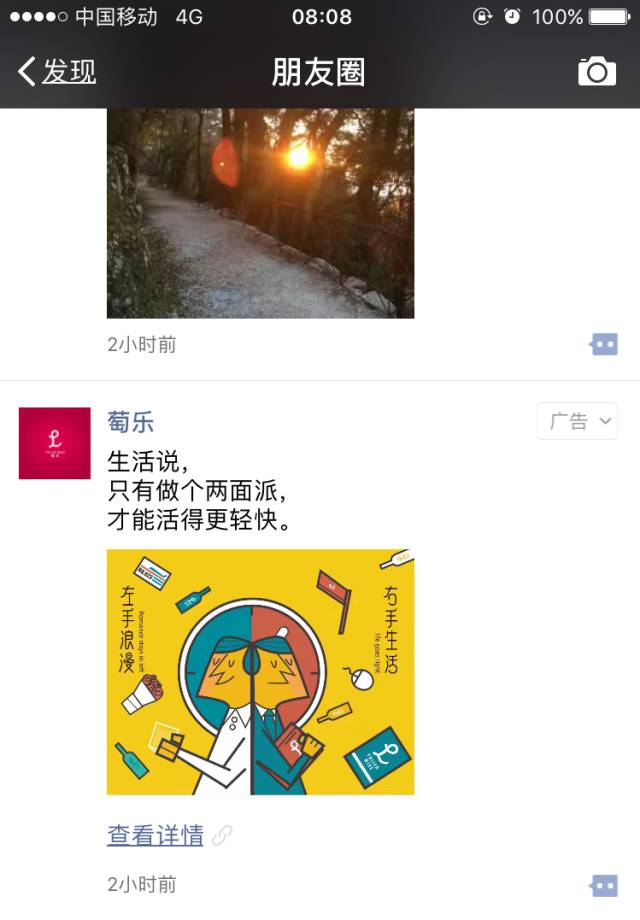Open the camera to post a moment
The width and height of the screenshot is (640, 920).
tap(597, 72)
